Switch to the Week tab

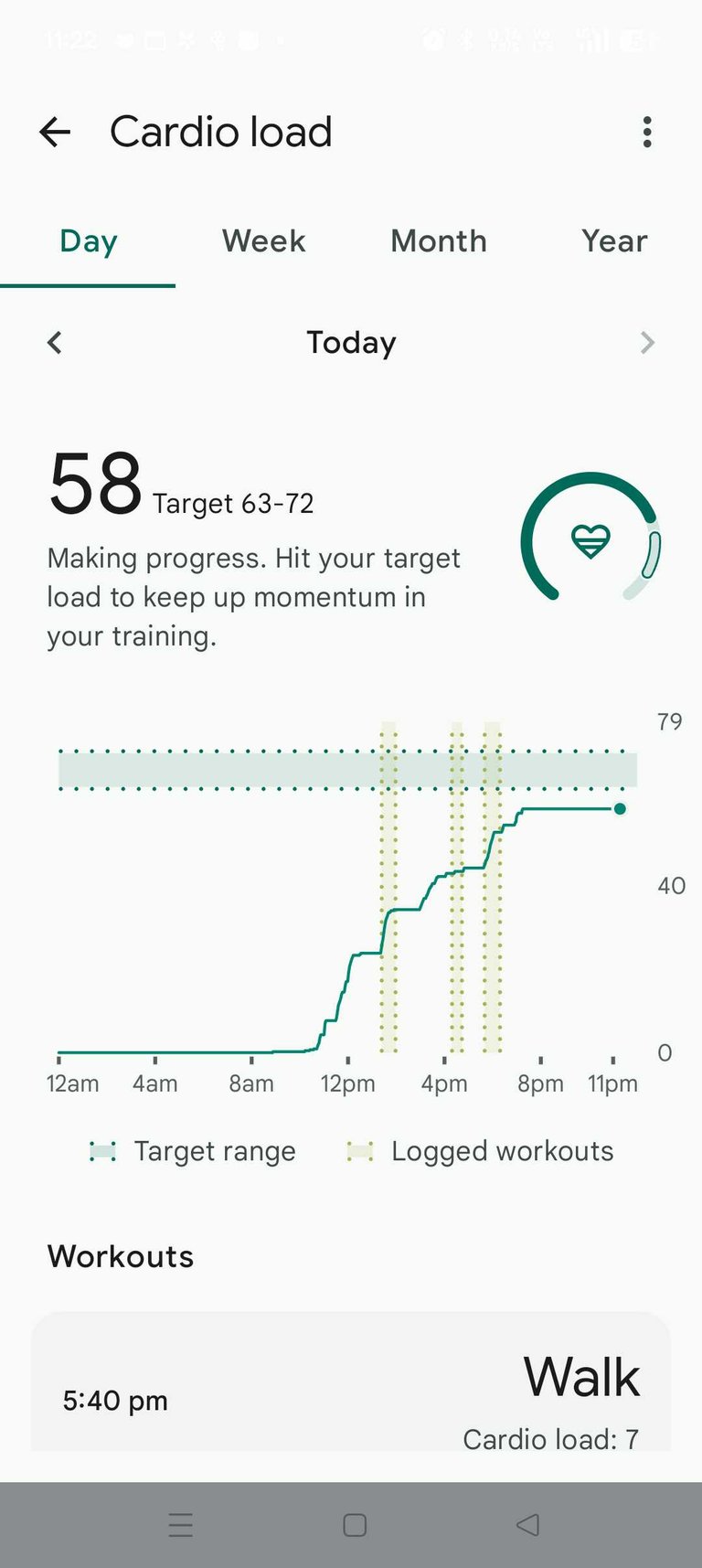tap(263, 241)
